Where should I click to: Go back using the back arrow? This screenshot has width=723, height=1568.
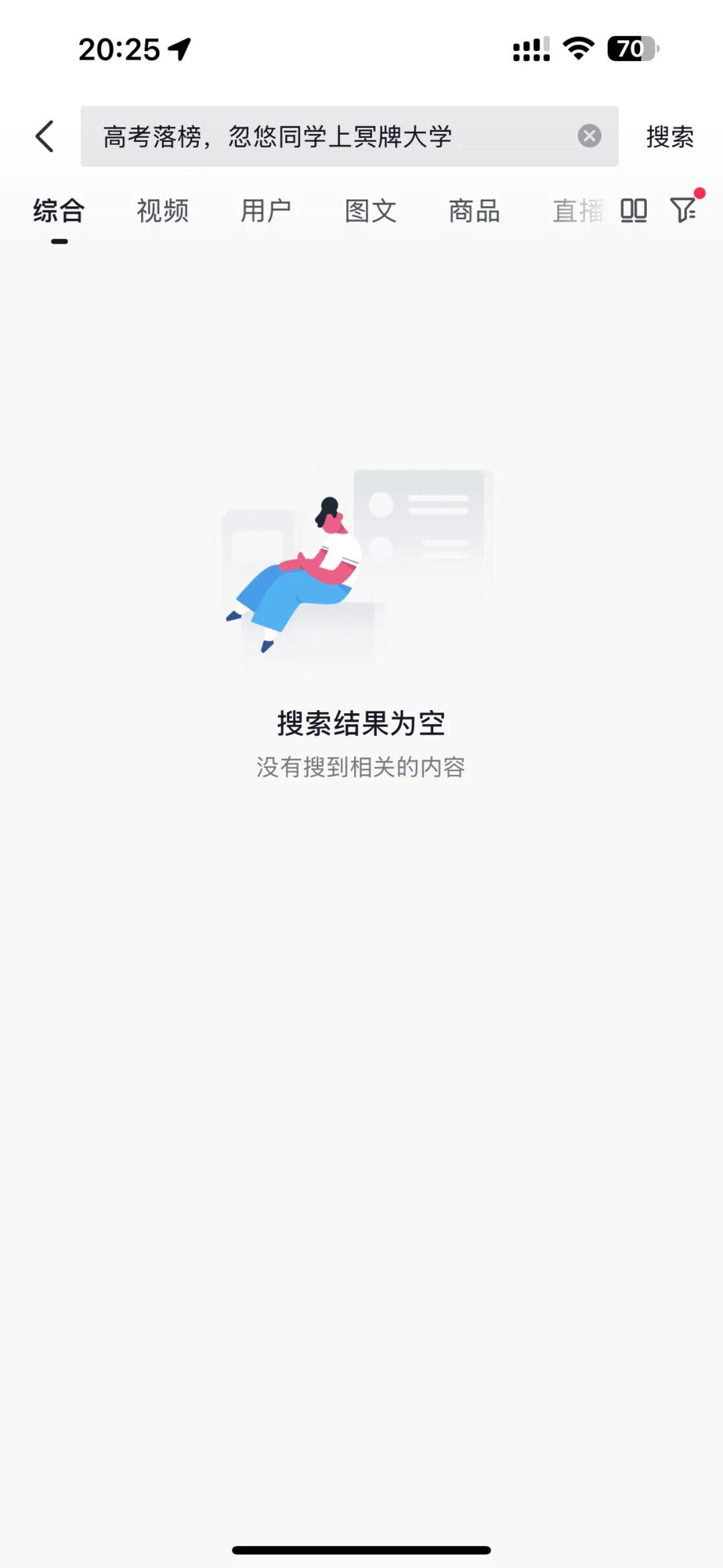click(x=45, y=137)
